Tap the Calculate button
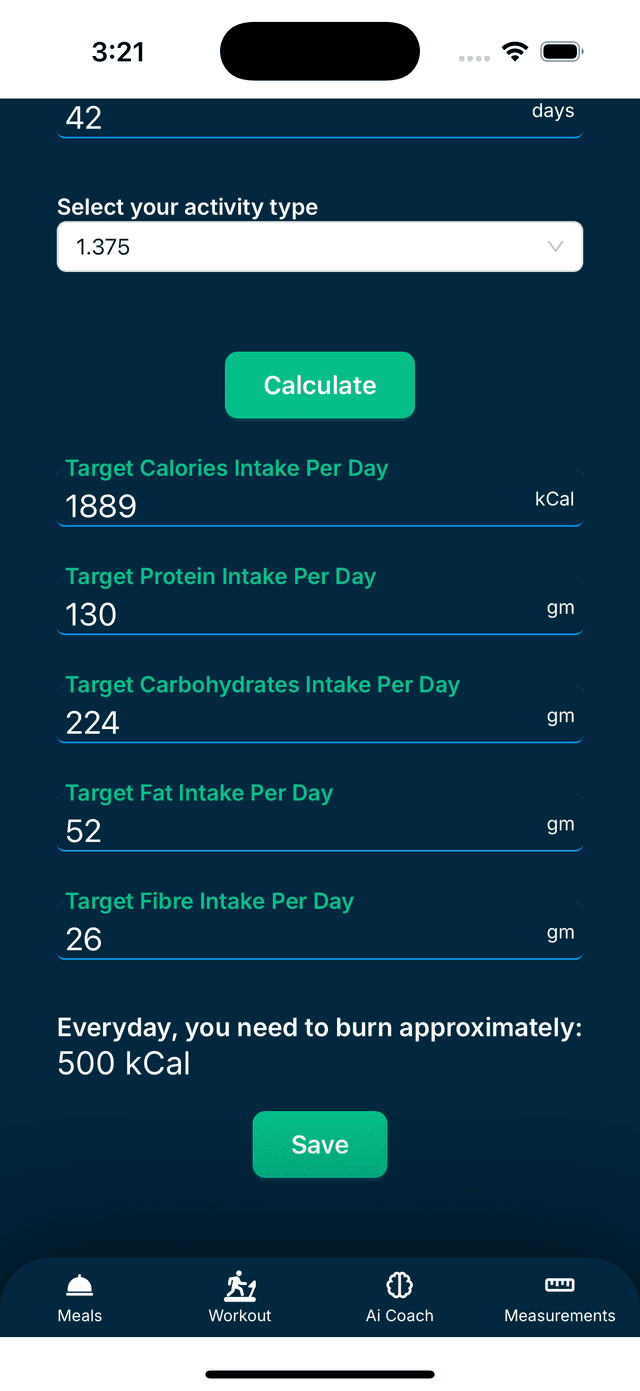Image resolution: width=640 pixels, height=1391 pixels. pyautogui.click(x=320, y=385)
